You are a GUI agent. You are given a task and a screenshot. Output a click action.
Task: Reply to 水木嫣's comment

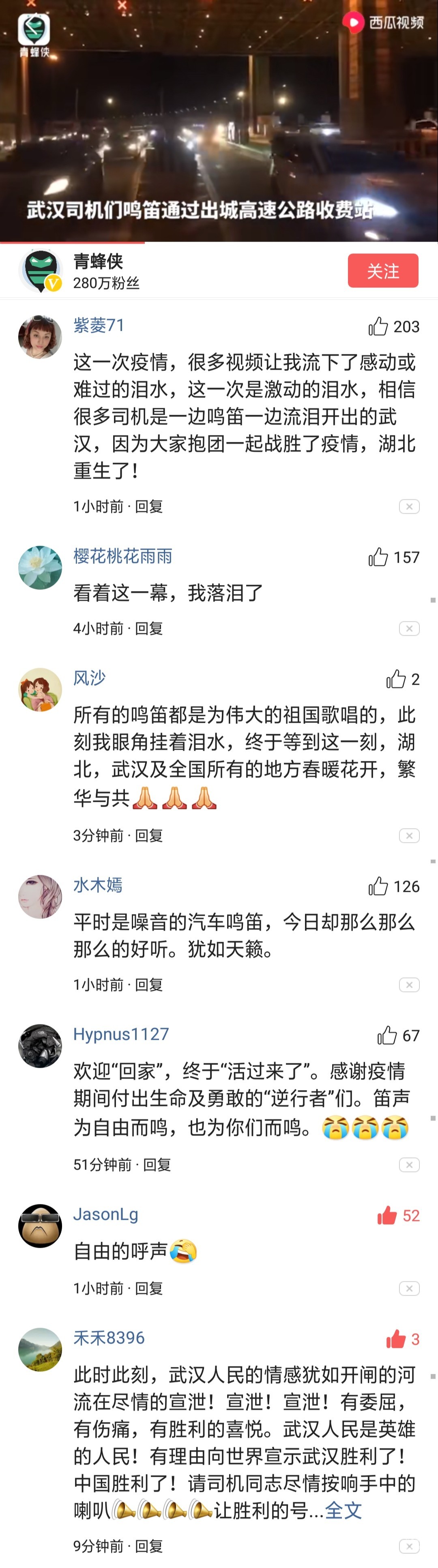coord(149,985)
